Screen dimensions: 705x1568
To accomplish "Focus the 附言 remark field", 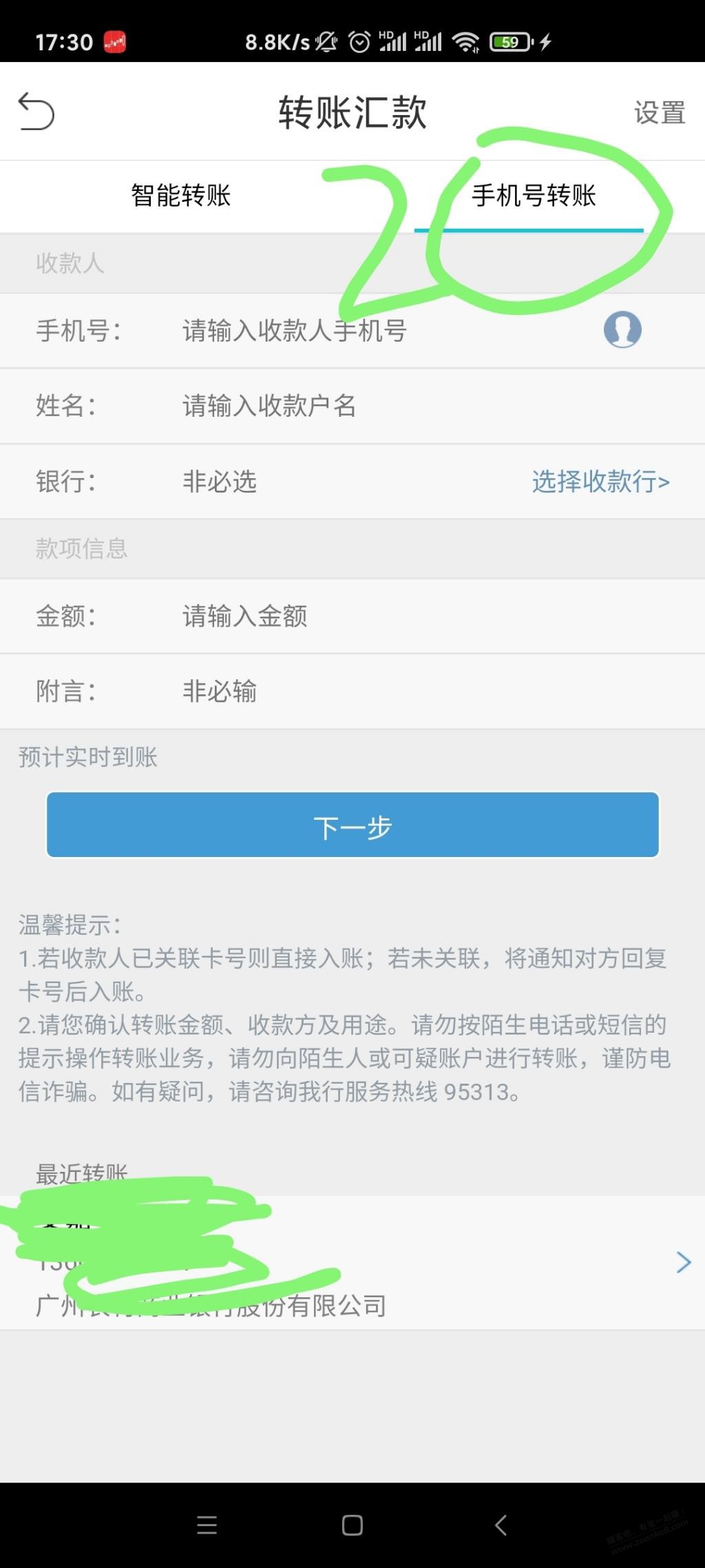I will tap(352, 691).
